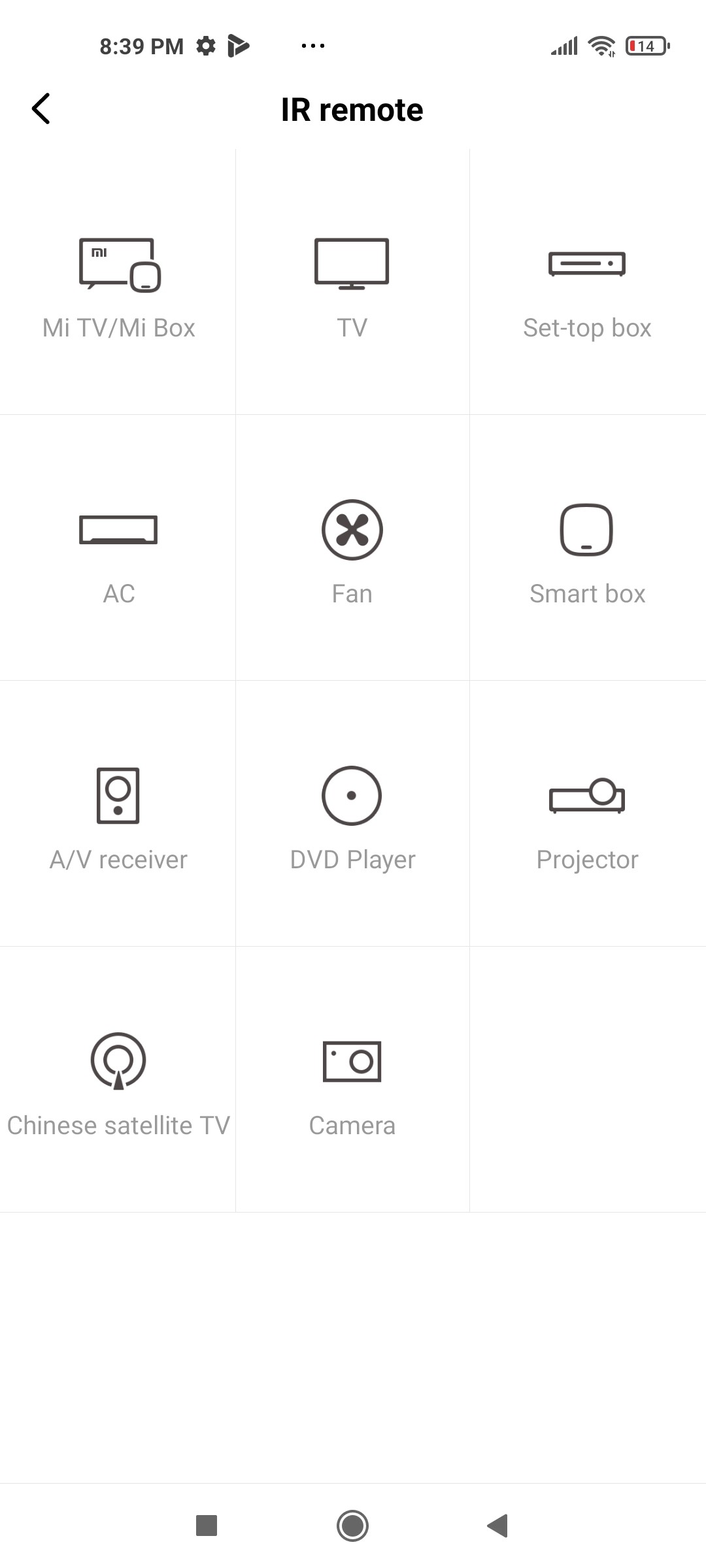
Task: Tap the system home button
Action: pos(352,1526)
